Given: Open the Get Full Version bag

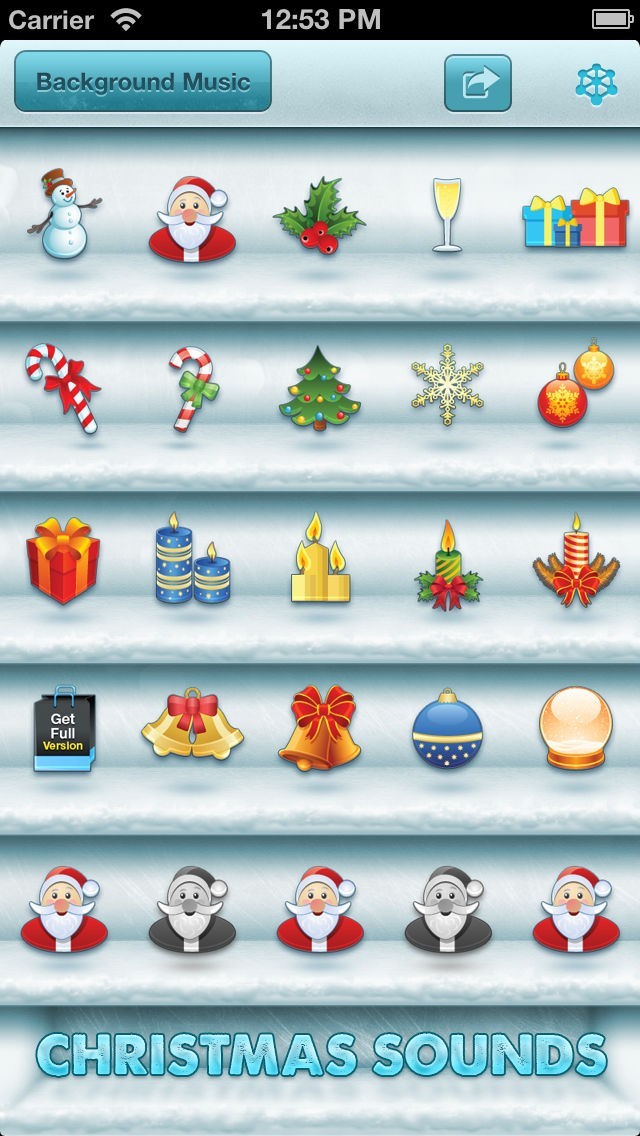Looking at the screenshot, I should [64, 728].
